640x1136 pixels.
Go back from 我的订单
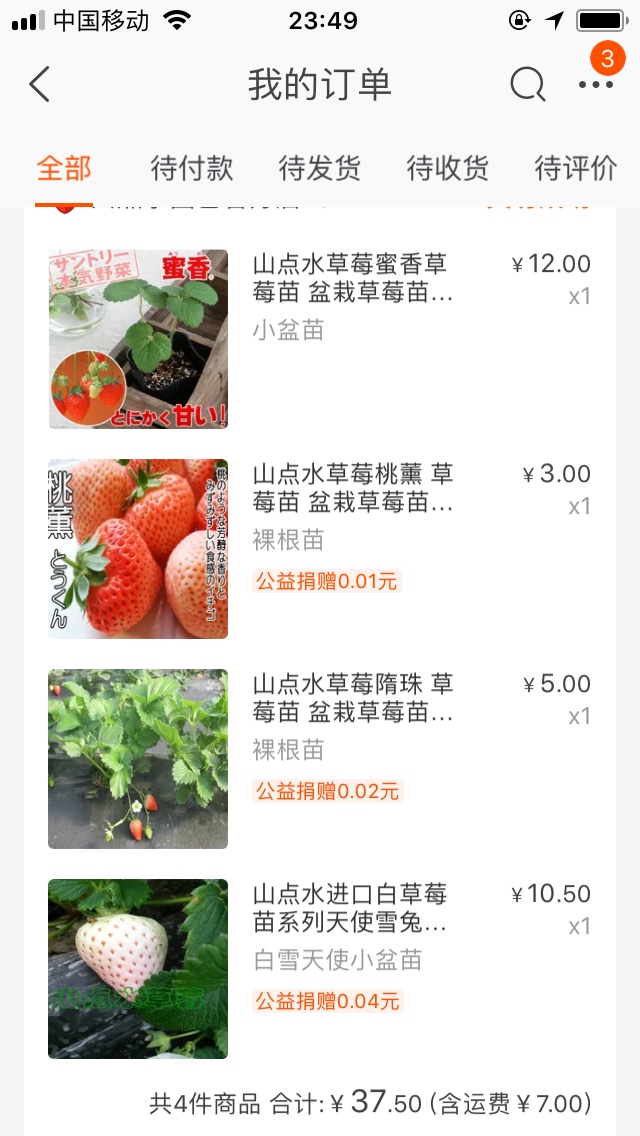40,85
